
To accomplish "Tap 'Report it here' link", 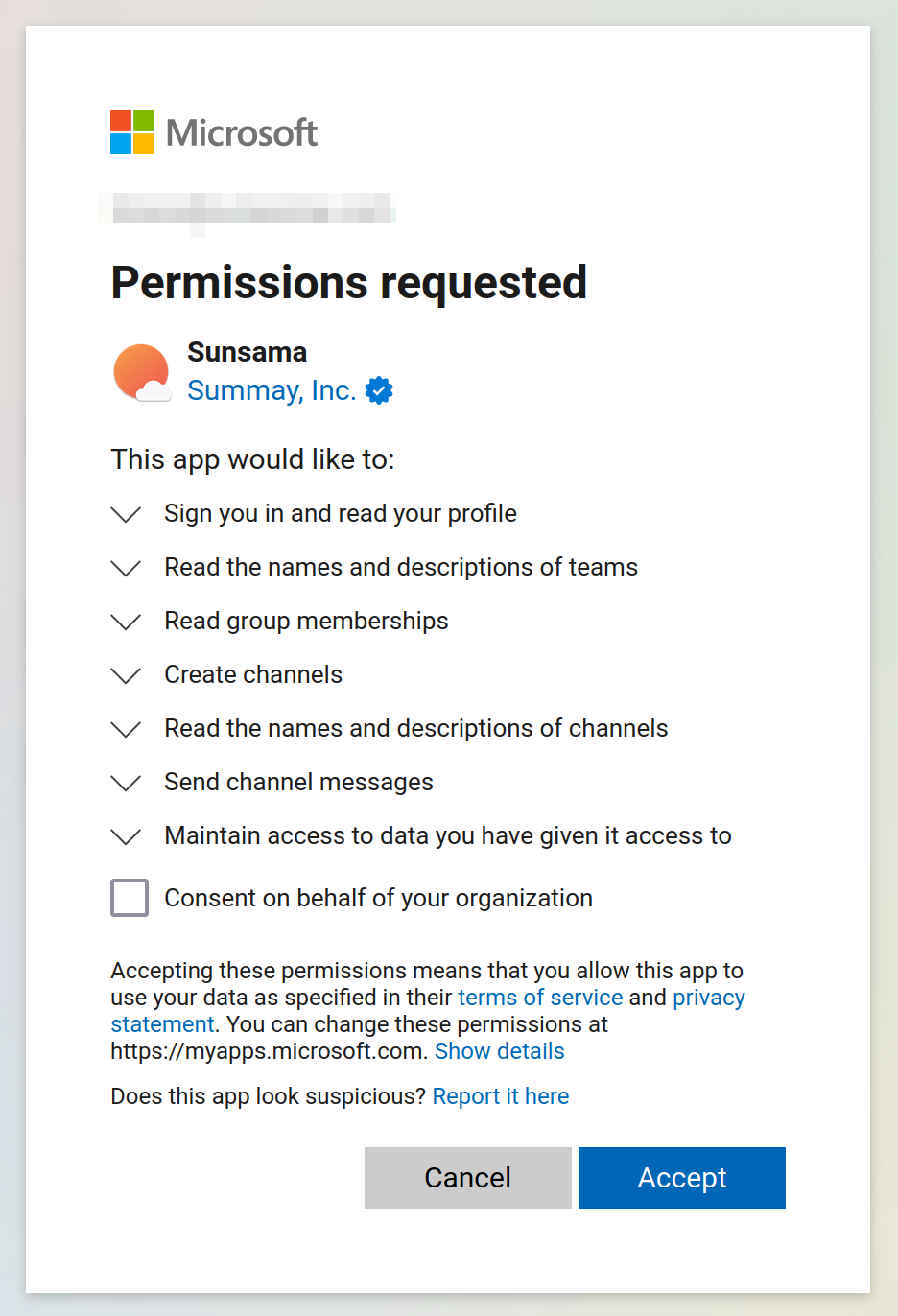I will tap(500, 1096).
